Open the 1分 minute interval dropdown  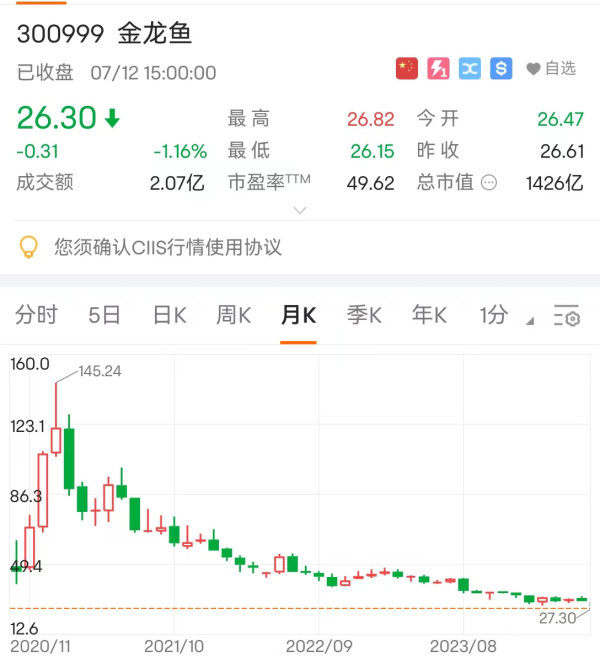505,316
